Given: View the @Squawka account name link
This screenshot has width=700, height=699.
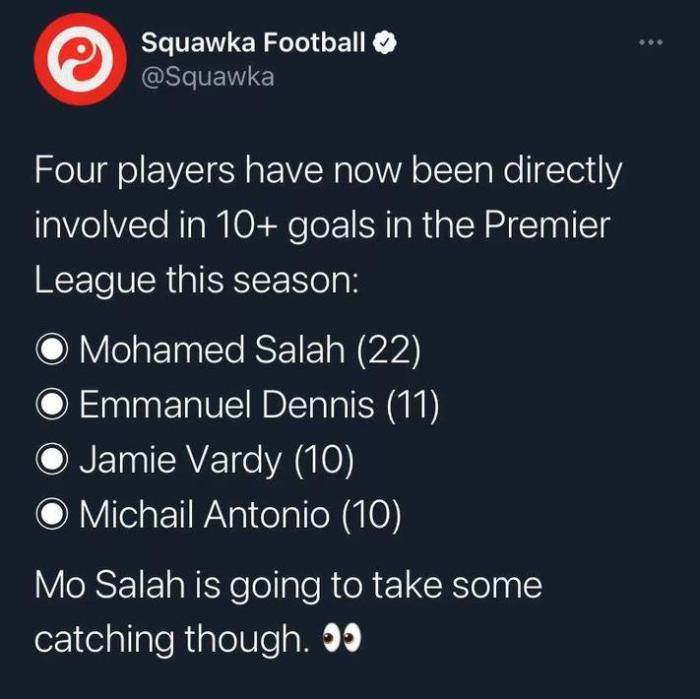Looking at the screenshot, I should [207, 76].
